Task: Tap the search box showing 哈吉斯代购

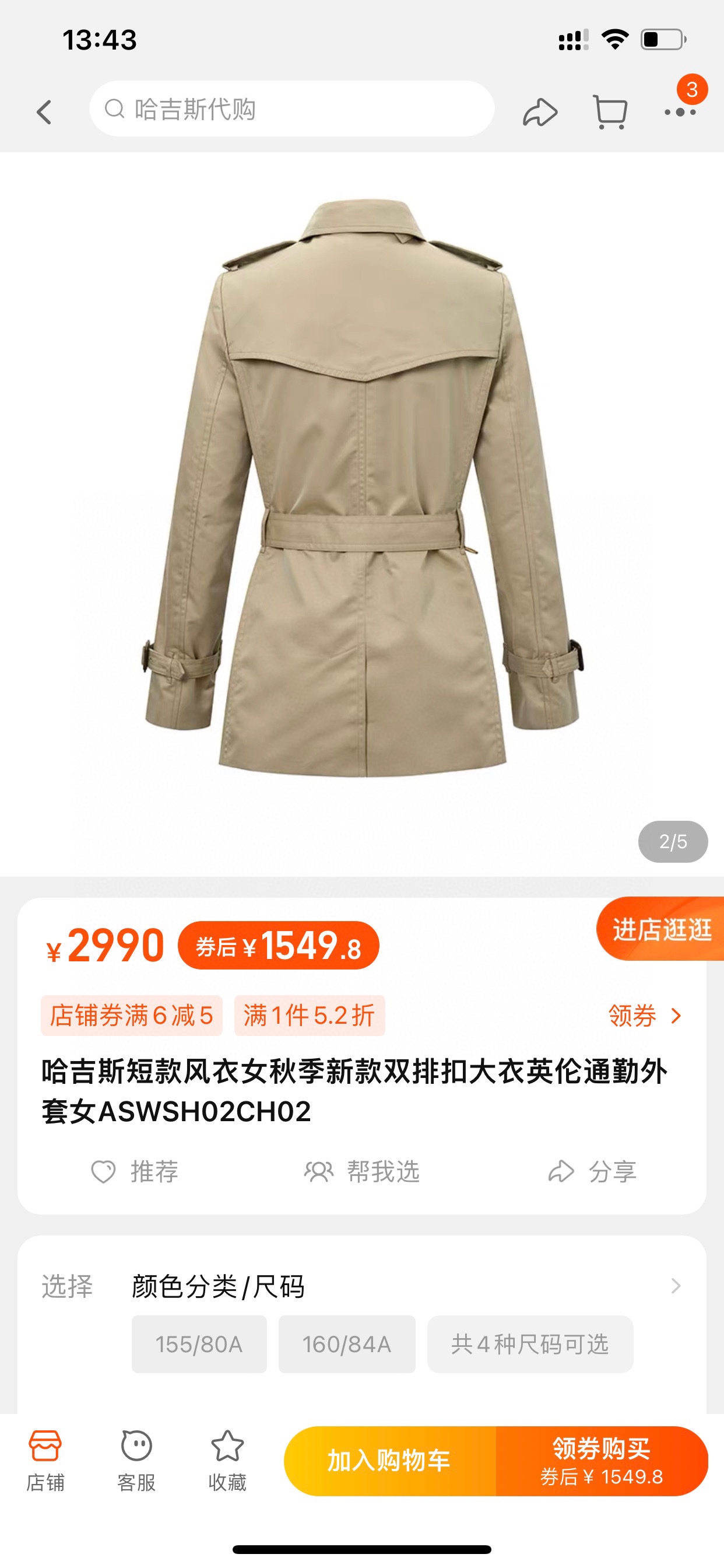Action: coord(292,110)
